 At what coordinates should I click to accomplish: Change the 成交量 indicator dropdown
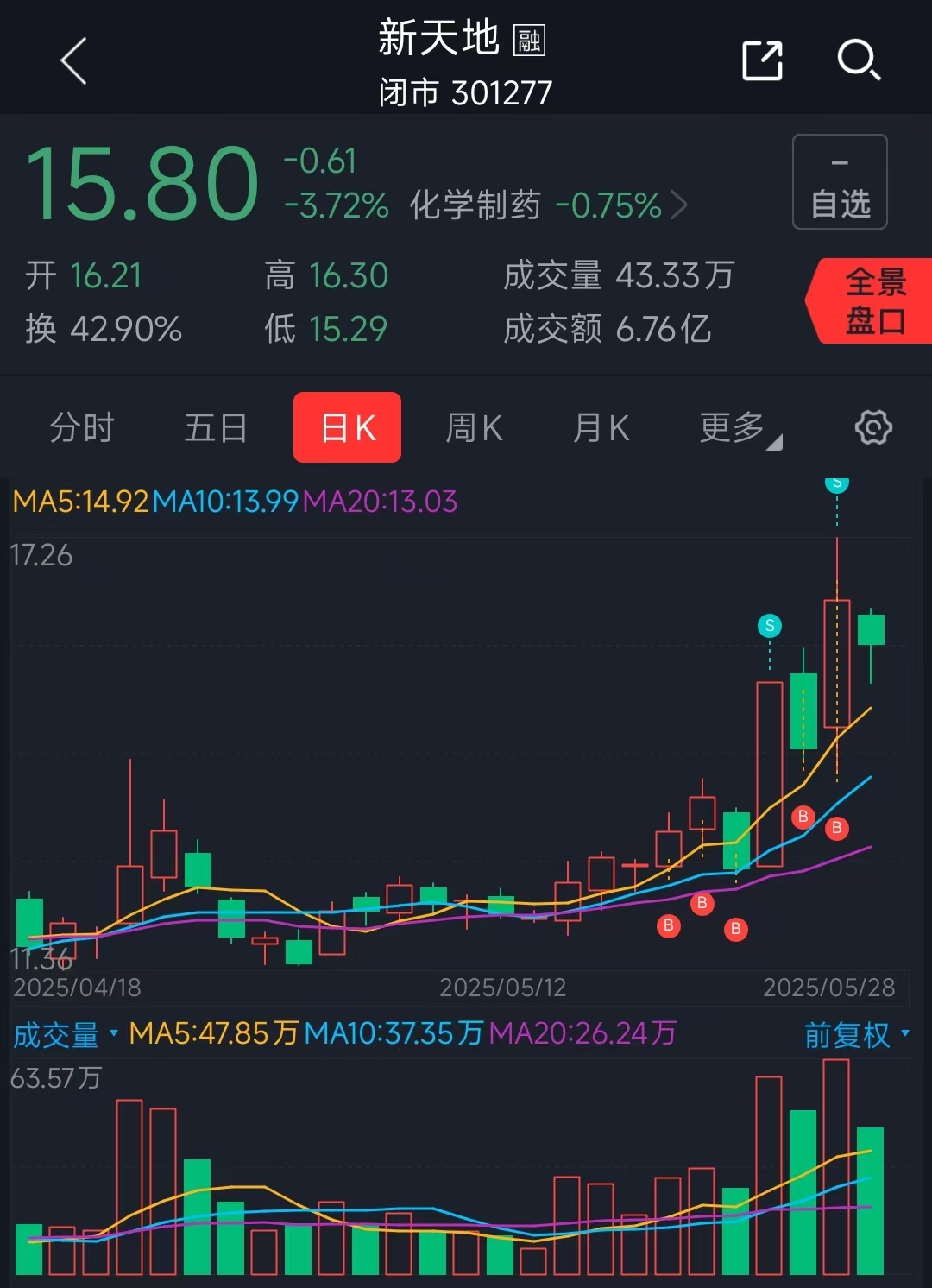66,1034
